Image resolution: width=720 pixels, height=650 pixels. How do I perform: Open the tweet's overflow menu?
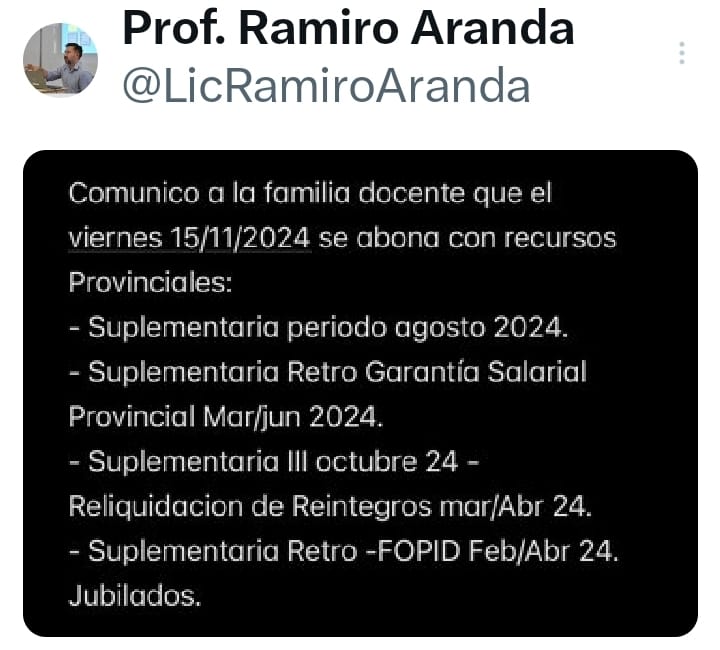tap(682, 54)
